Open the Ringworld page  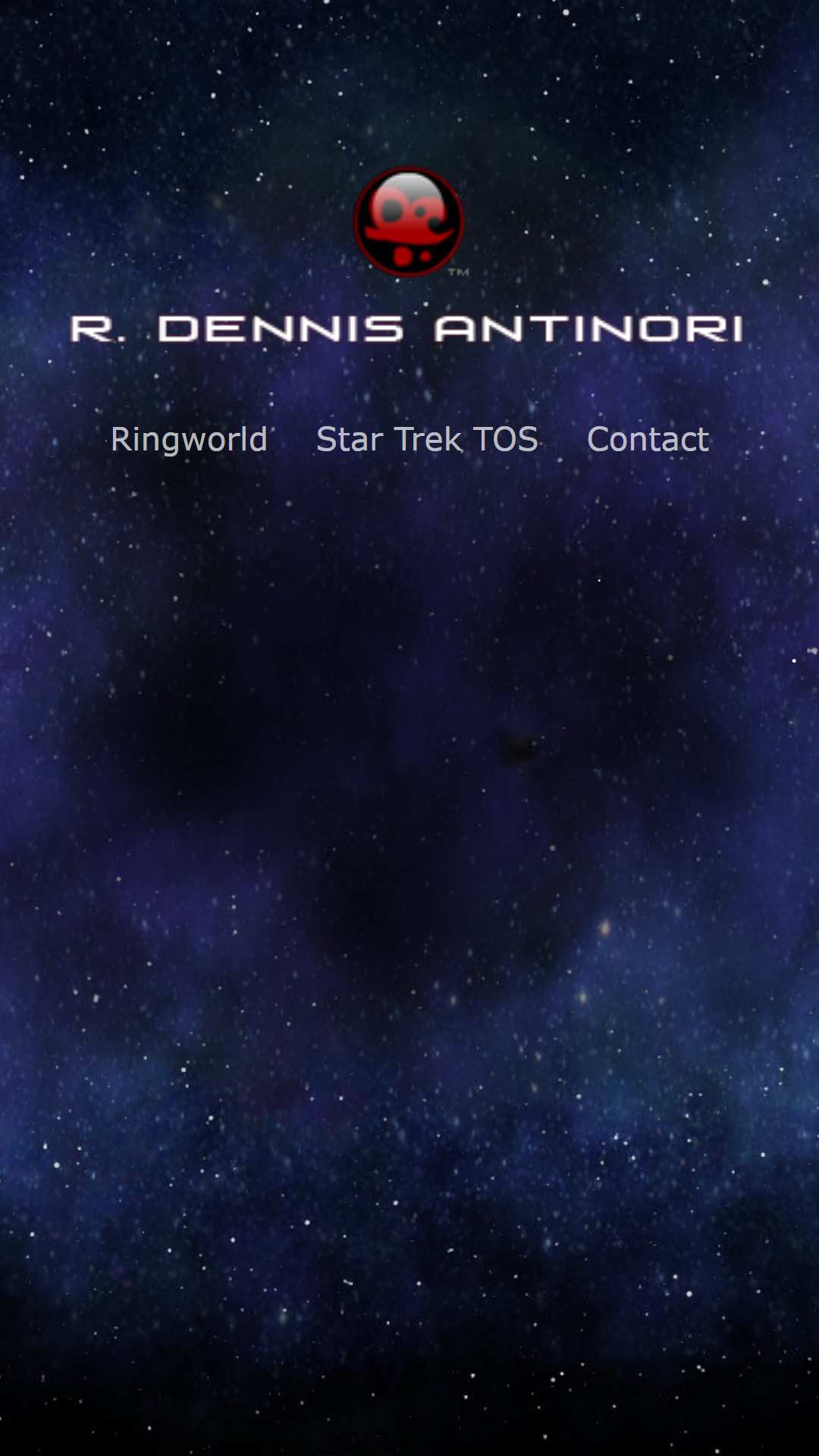pyautogui.click(x=189, y=439)
